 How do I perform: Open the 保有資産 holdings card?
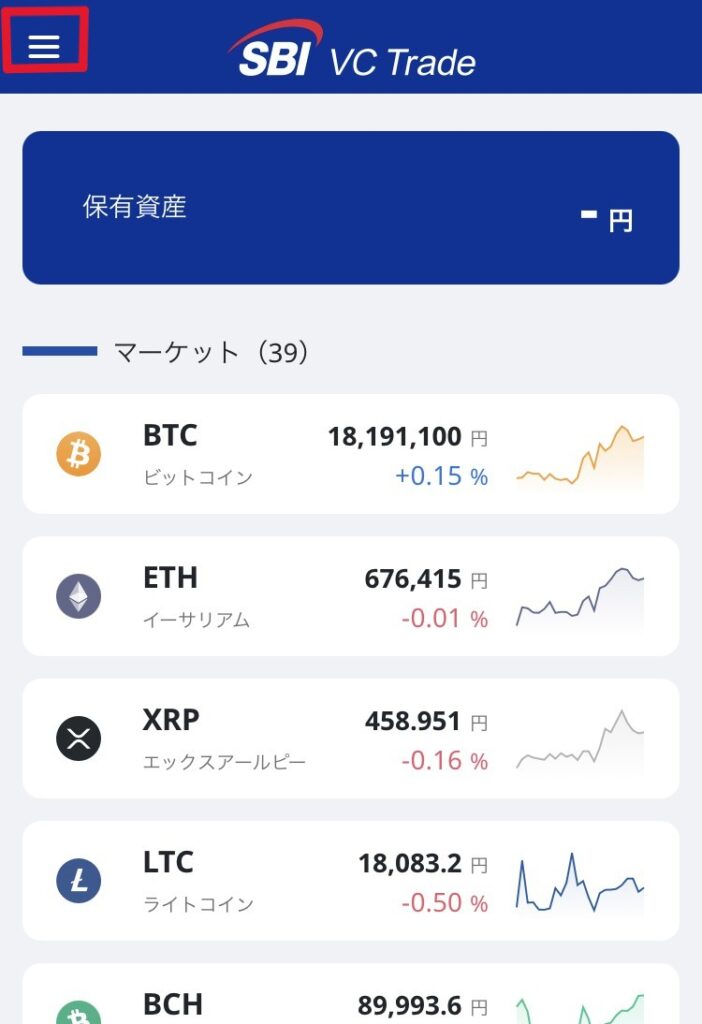[x=350, y=208]
